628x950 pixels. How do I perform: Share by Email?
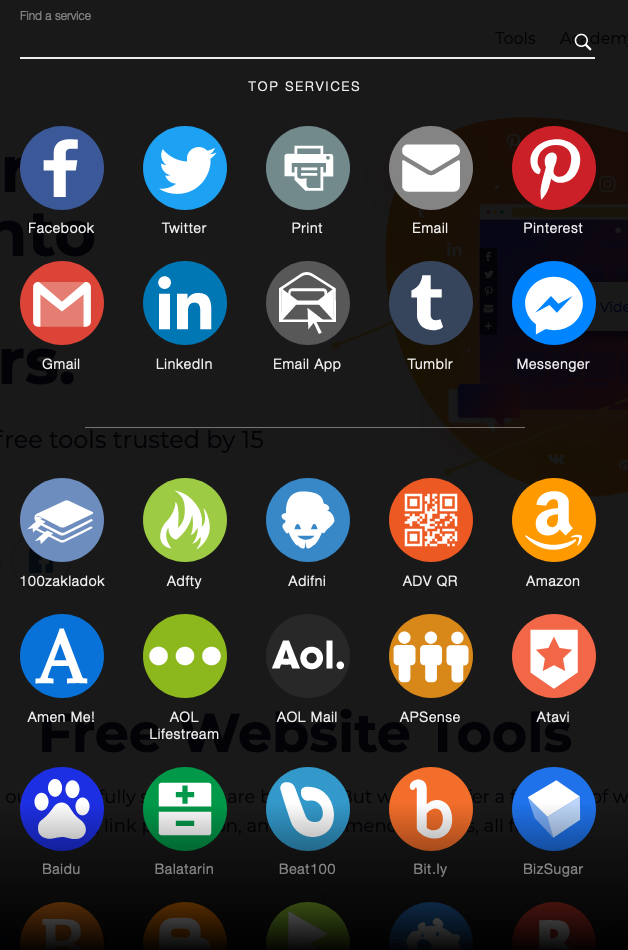430,168
